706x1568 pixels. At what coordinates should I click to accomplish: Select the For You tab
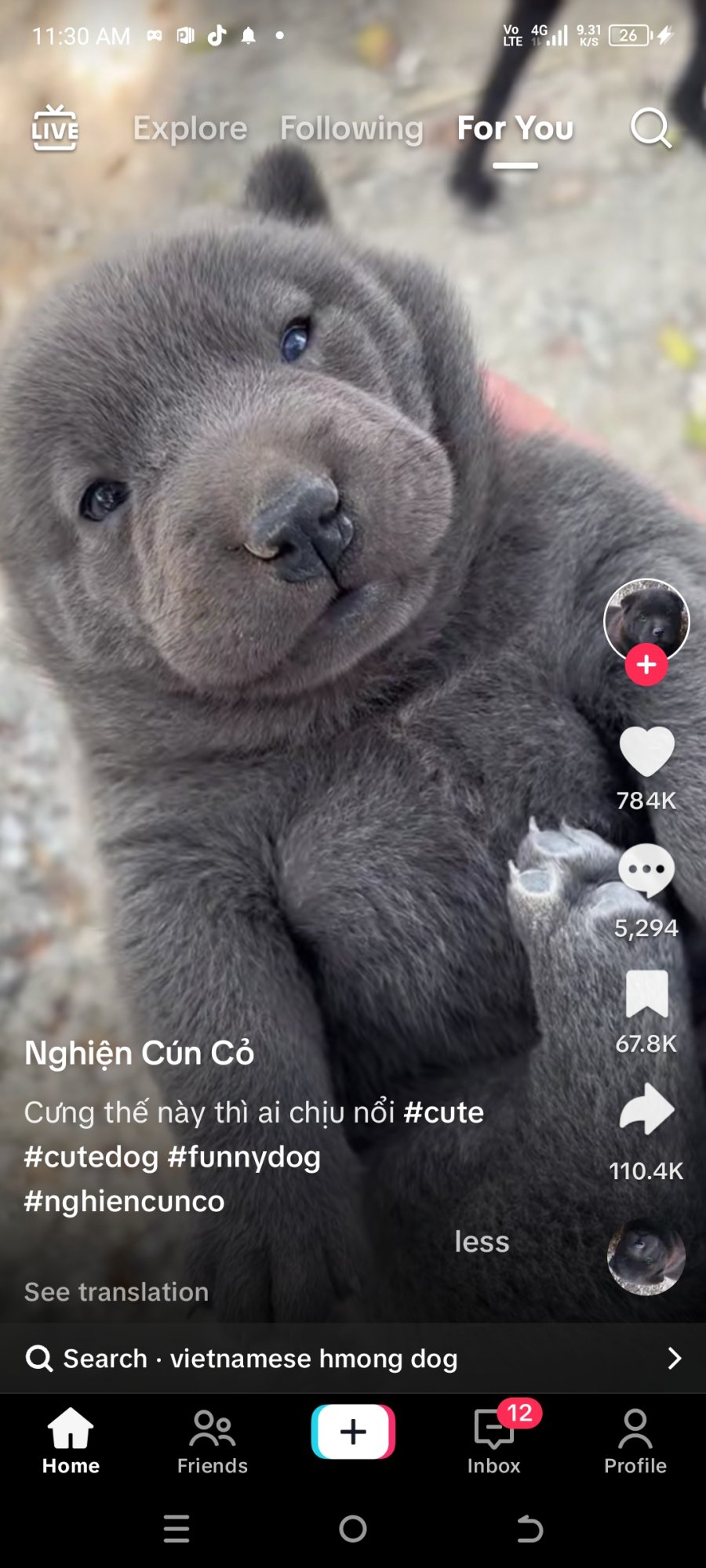[x=515, y=129]
